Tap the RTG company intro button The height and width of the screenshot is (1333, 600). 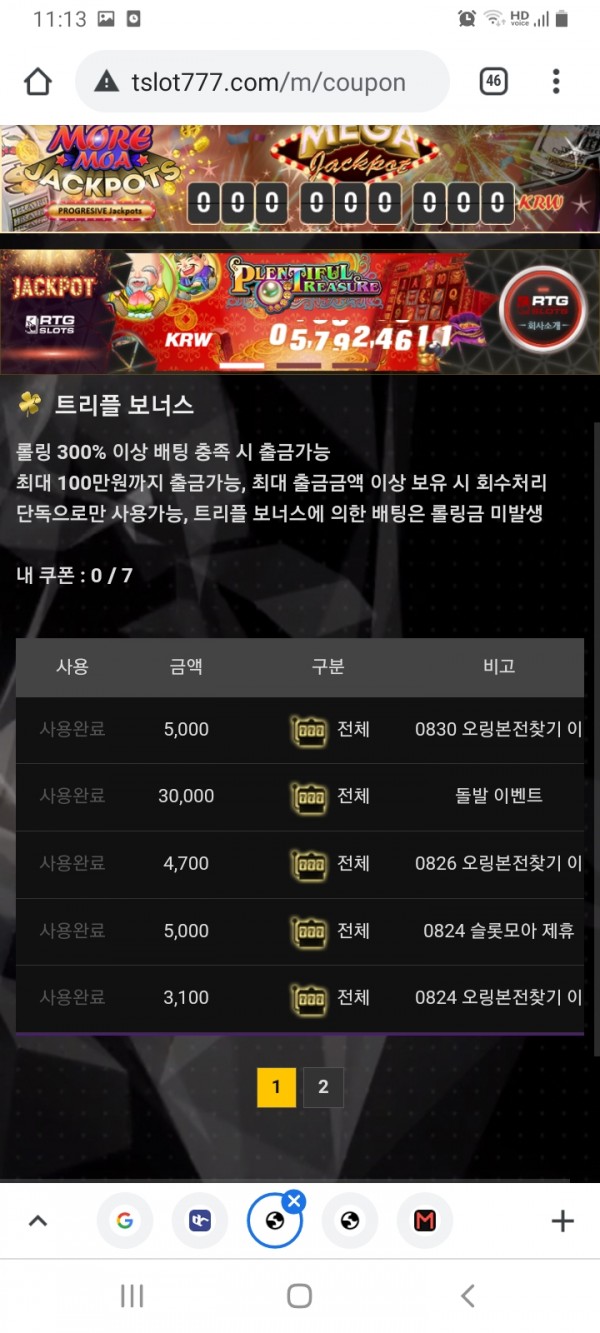point(542,310)
